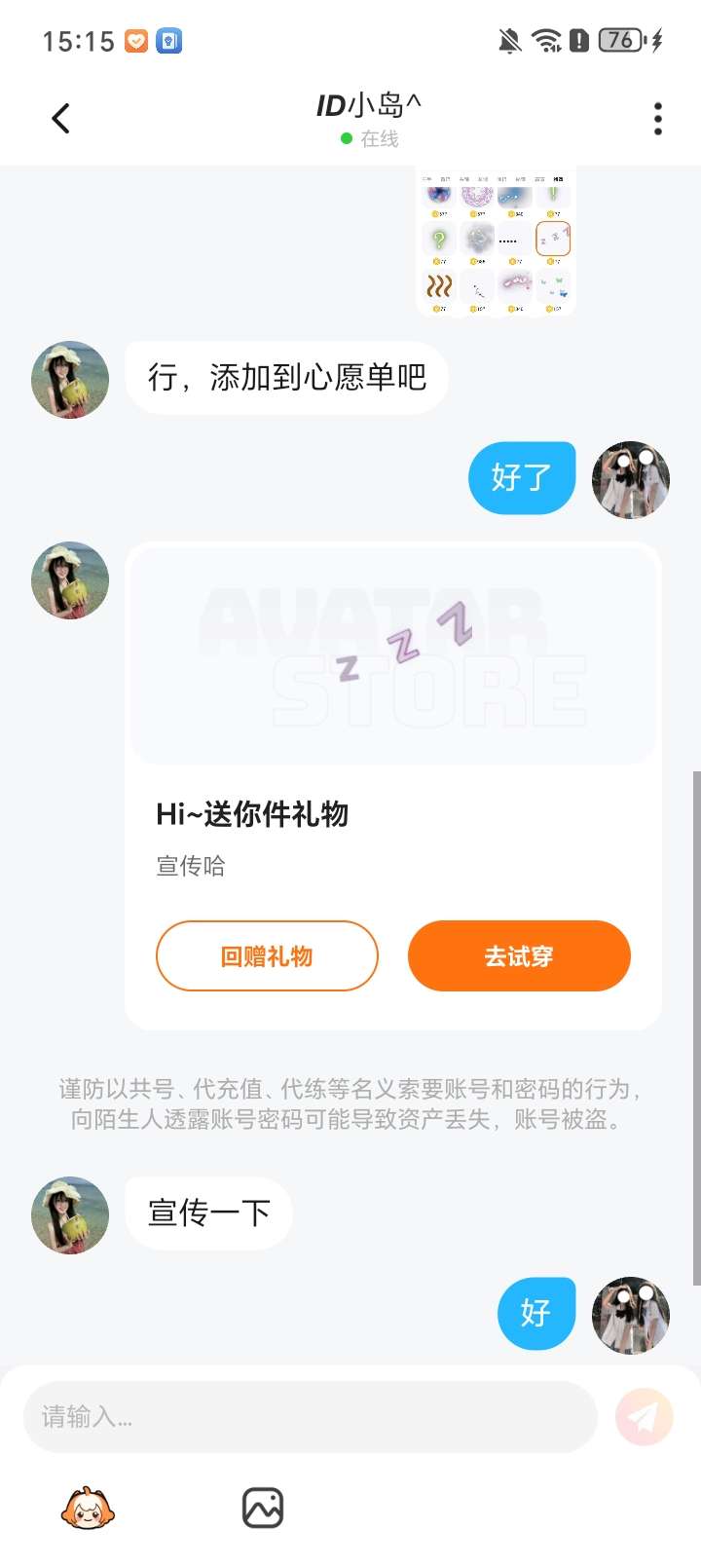
Task: Go back using the top-left arrow
Action: [60, 119]
